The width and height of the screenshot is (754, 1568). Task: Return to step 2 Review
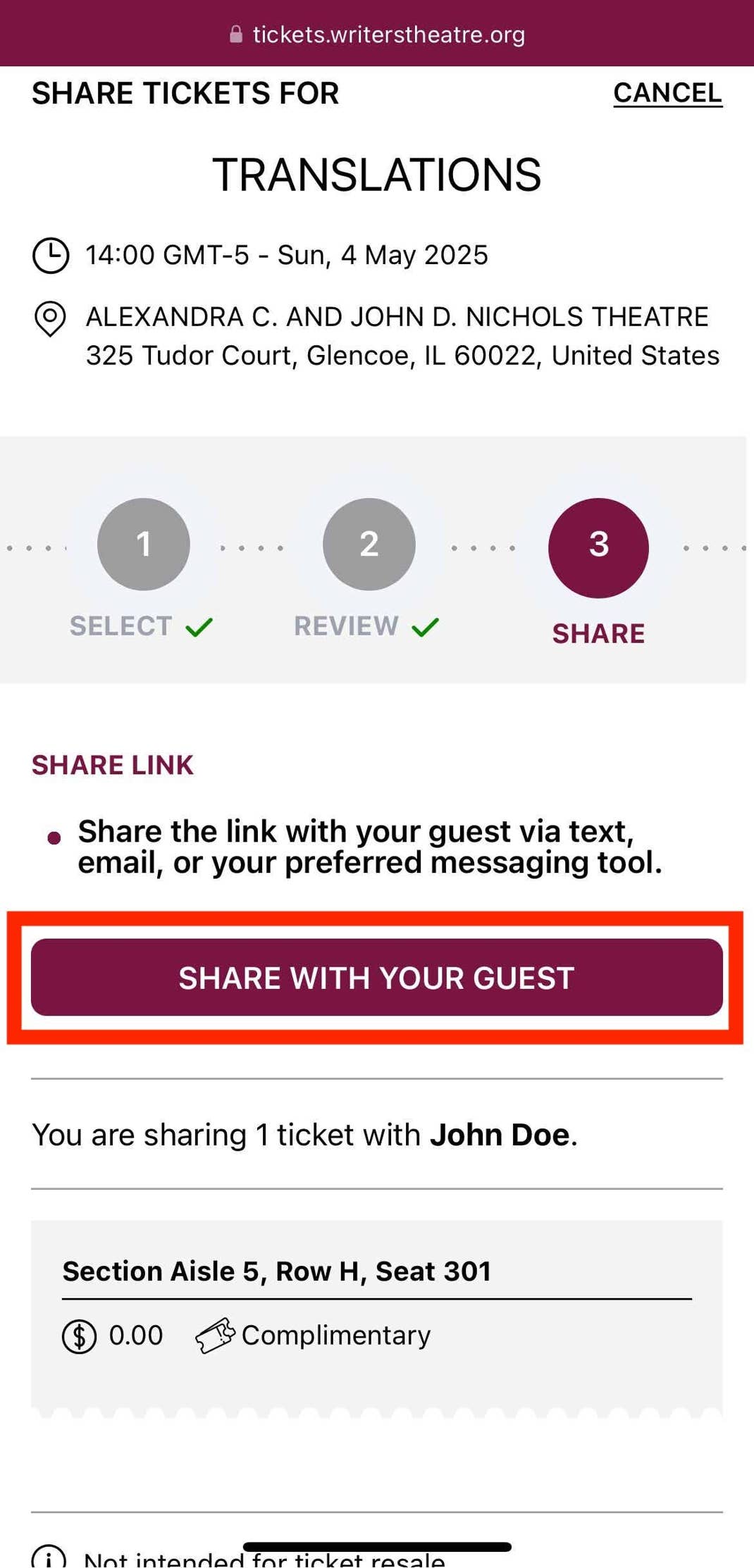[369, 544]
